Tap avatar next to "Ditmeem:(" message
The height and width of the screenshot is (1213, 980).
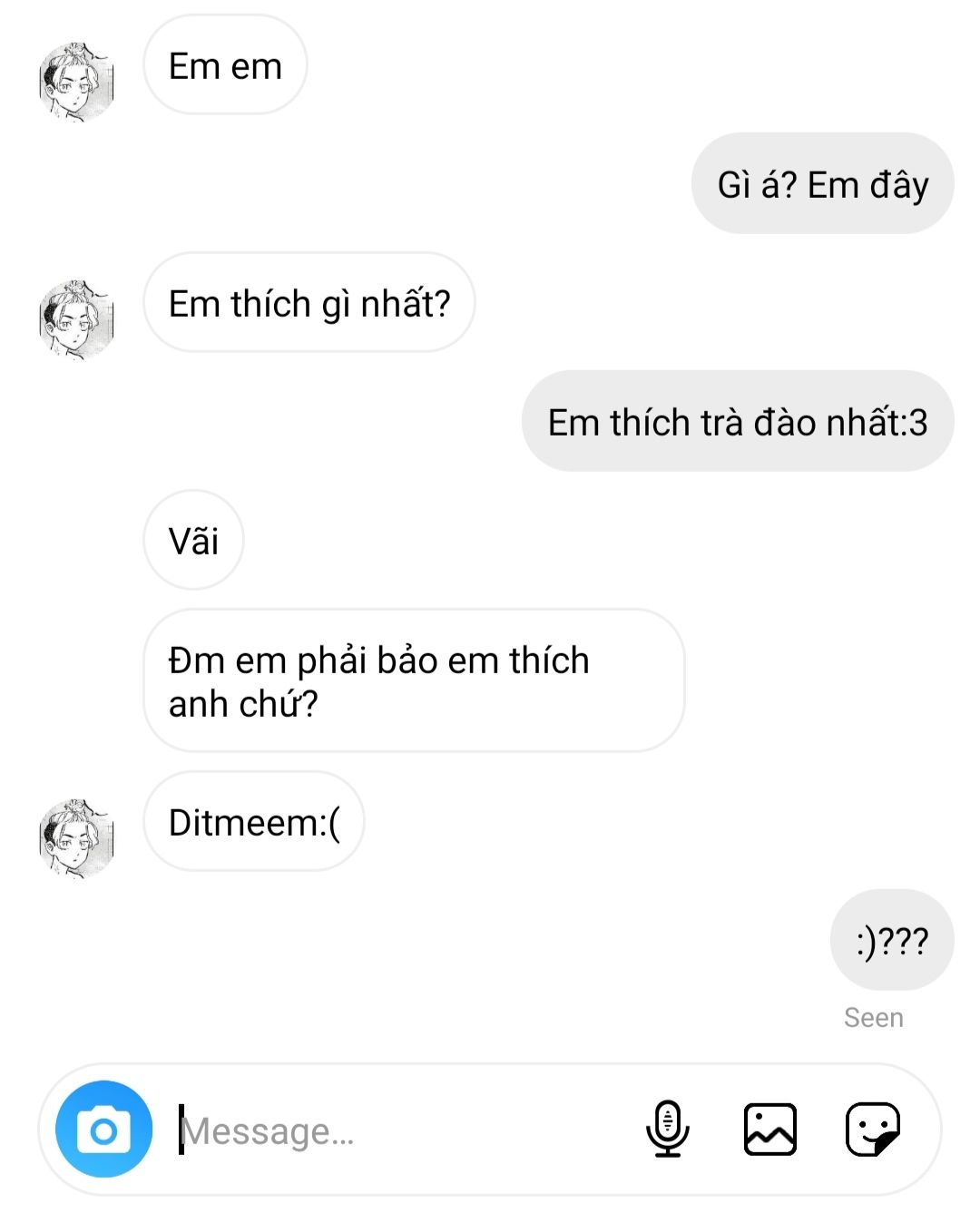77,839
